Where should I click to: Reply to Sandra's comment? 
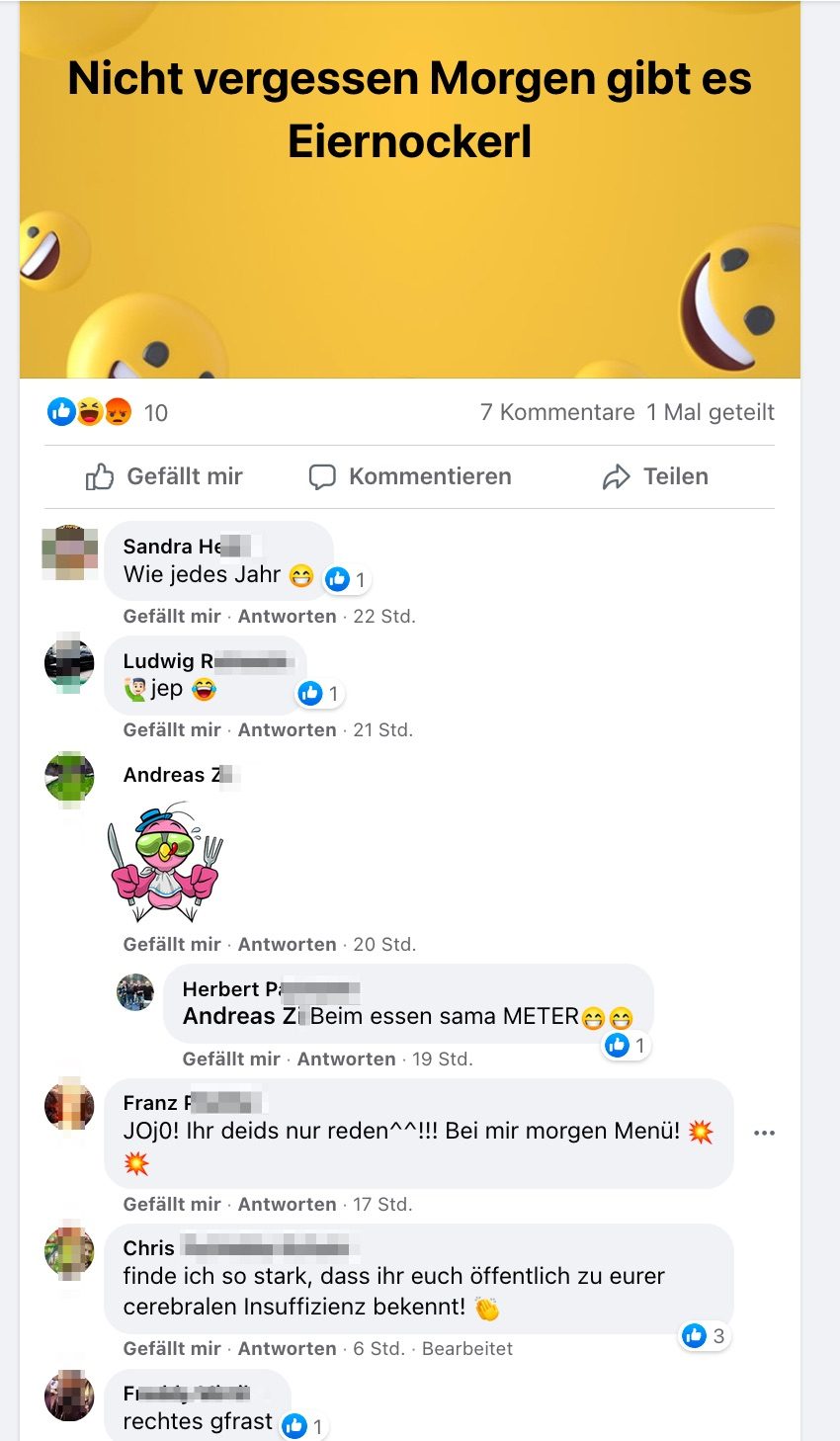pyautogui.click(x=287, y=616)
